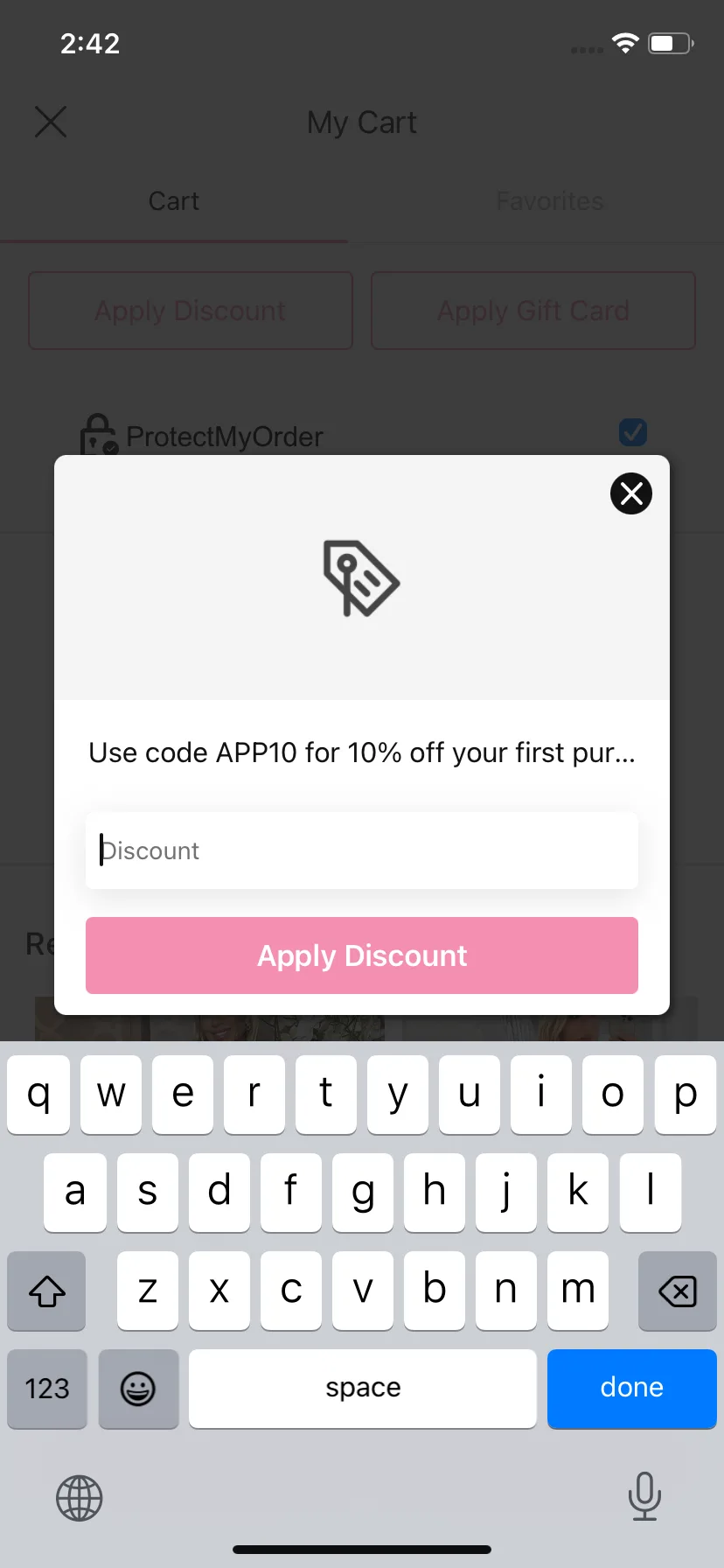Focus the Discount code text field
724x1568 pixels.
[x=362, y=850]
